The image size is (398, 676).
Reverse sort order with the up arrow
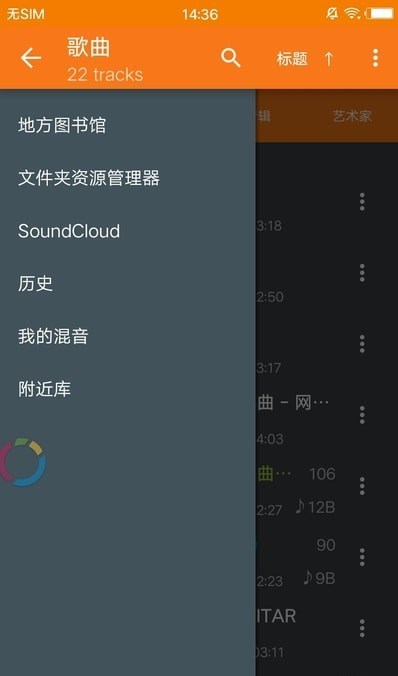(329, 59)
